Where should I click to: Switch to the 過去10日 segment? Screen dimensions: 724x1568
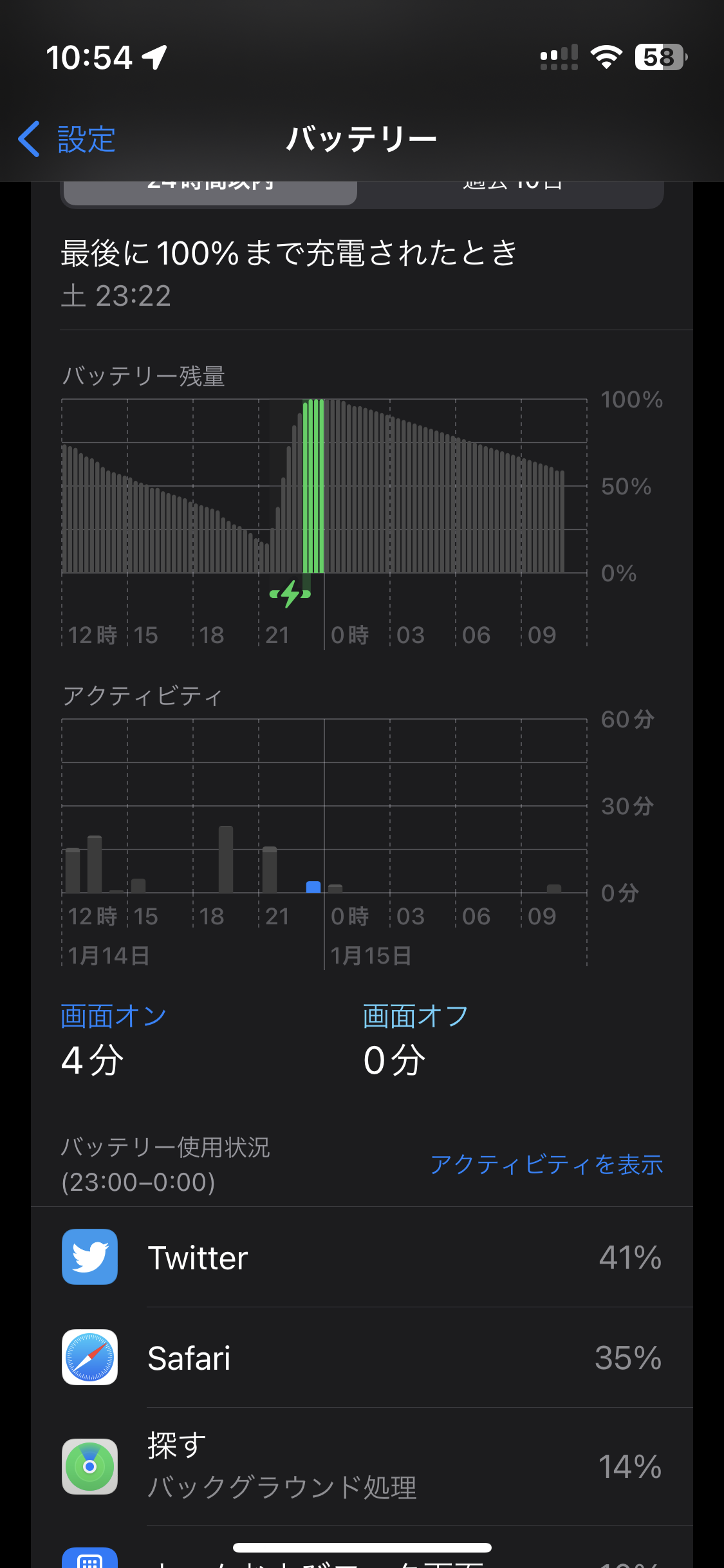coord(512,191)
